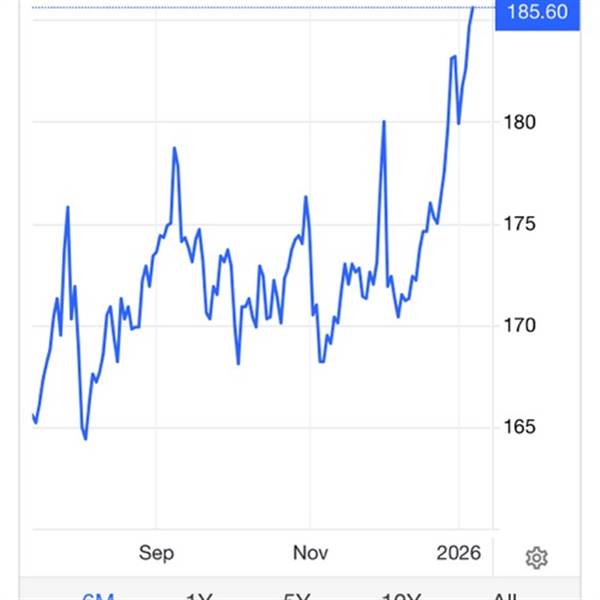The image size is (600, 600).
Task: Switch the chart range to 1Y
Action: coord(199,596)
